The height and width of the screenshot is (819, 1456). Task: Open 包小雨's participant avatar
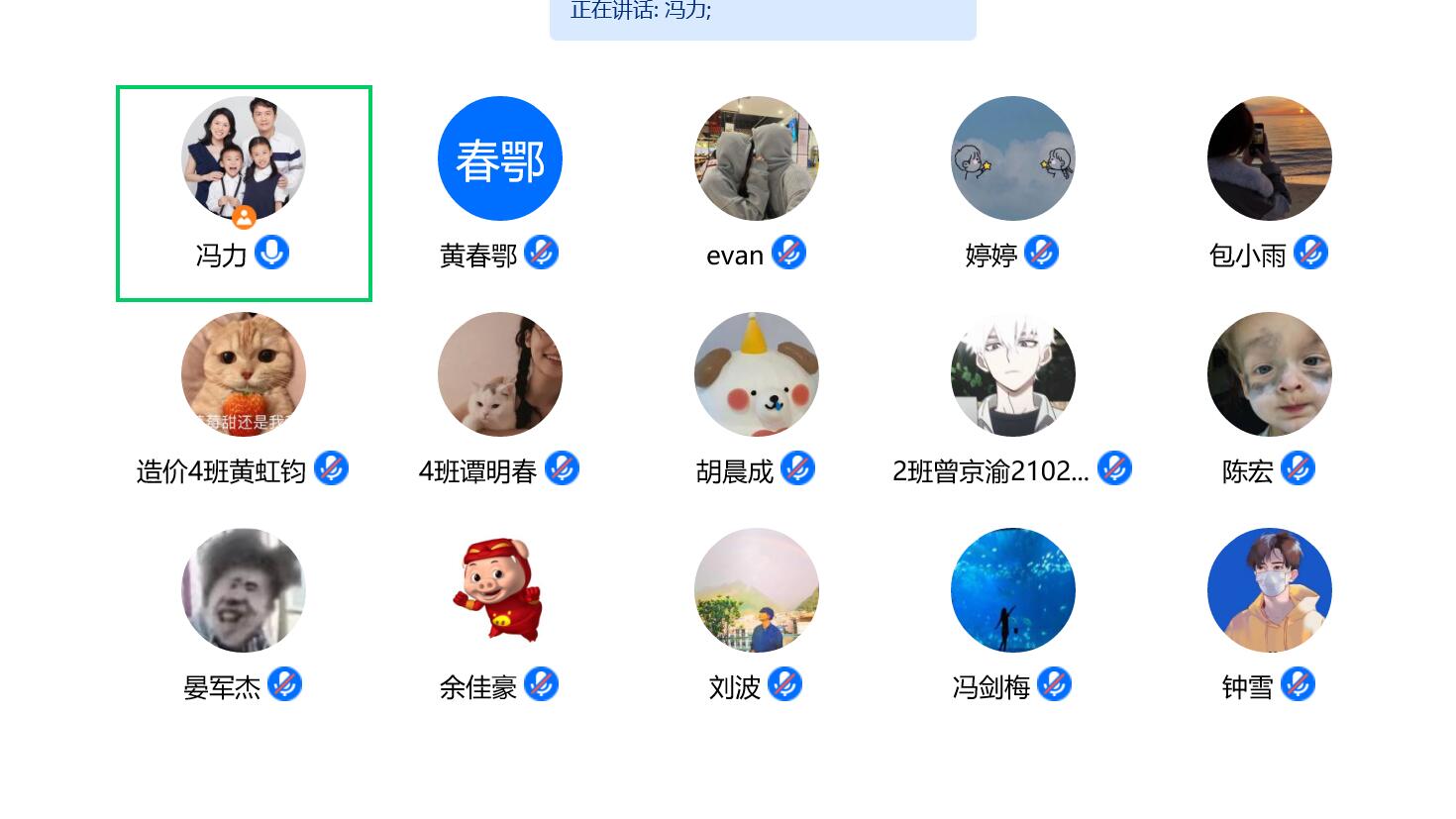click(1269, 158)
